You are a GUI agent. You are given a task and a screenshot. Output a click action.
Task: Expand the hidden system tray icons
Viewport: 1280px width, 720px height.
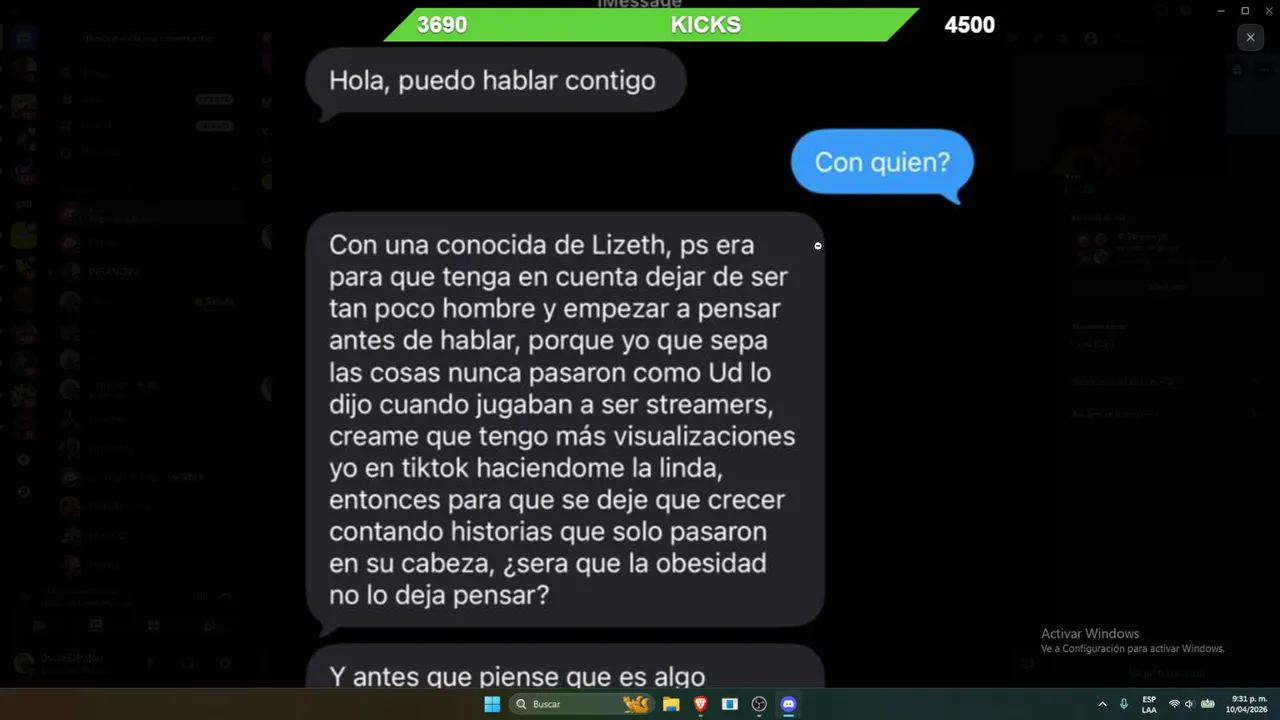(x=1102, y=704)
